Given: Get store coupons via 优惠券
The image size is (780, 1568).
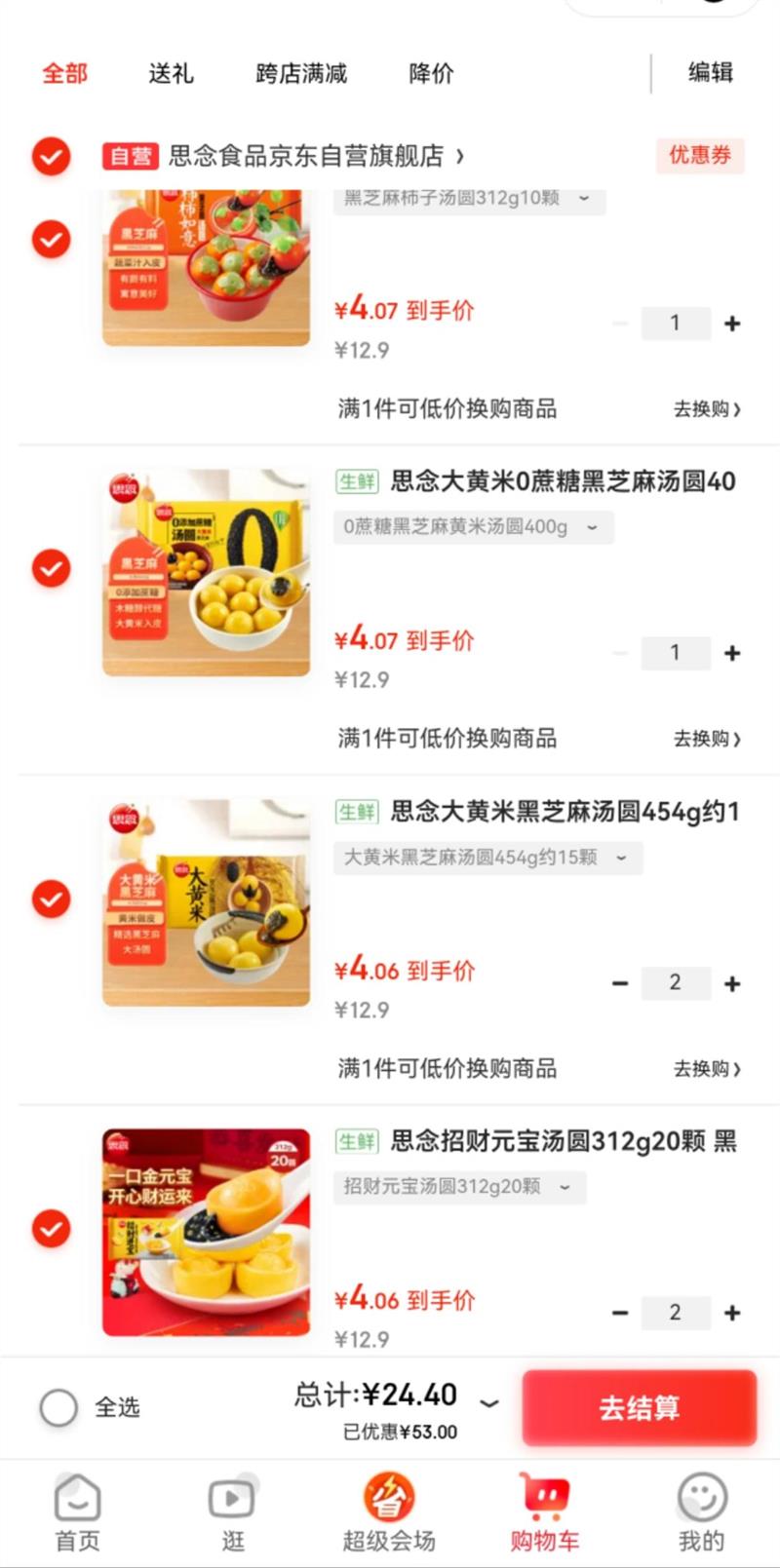Looking at the screenshot, I should 699,155.
